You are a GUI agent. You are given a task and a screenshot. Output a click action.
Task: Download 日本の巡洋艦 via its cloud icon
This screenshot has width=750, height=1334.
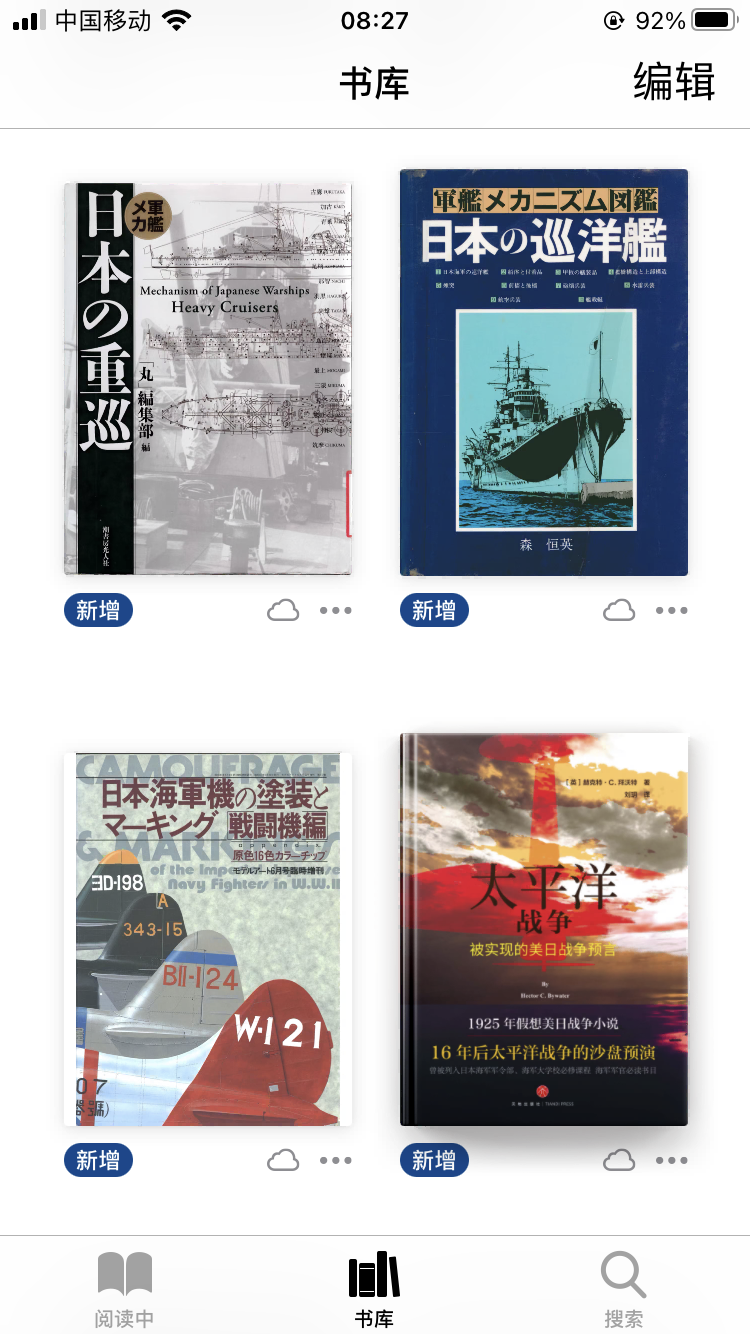click(x=619, y=610)
